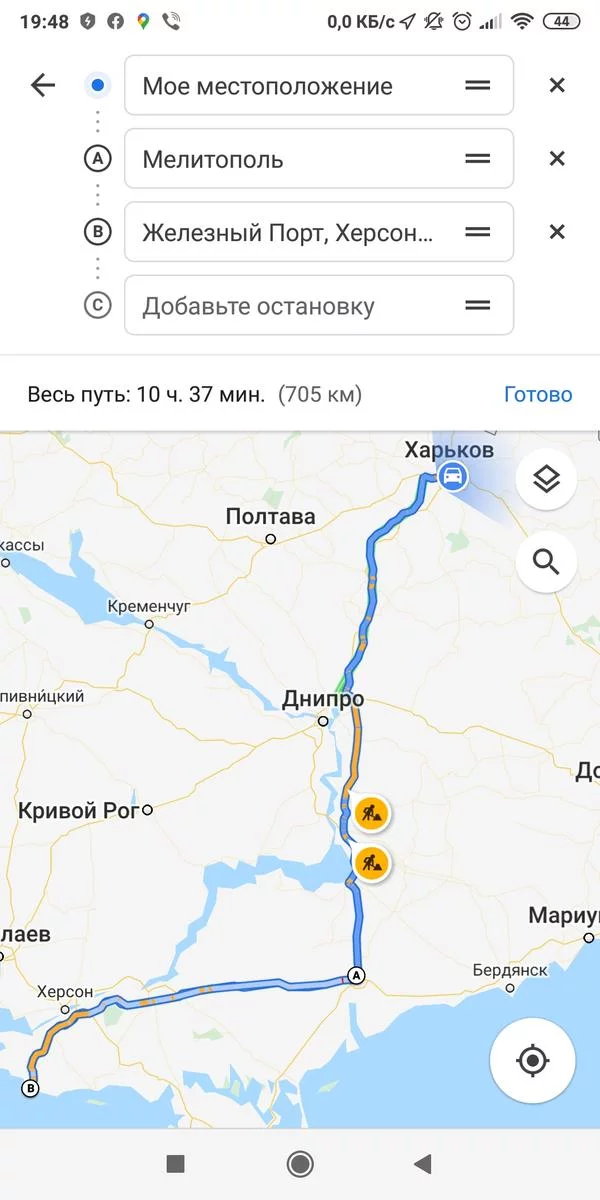600x1200 pixels.
Task: Open the map layers button
Action: pos(546,480)
